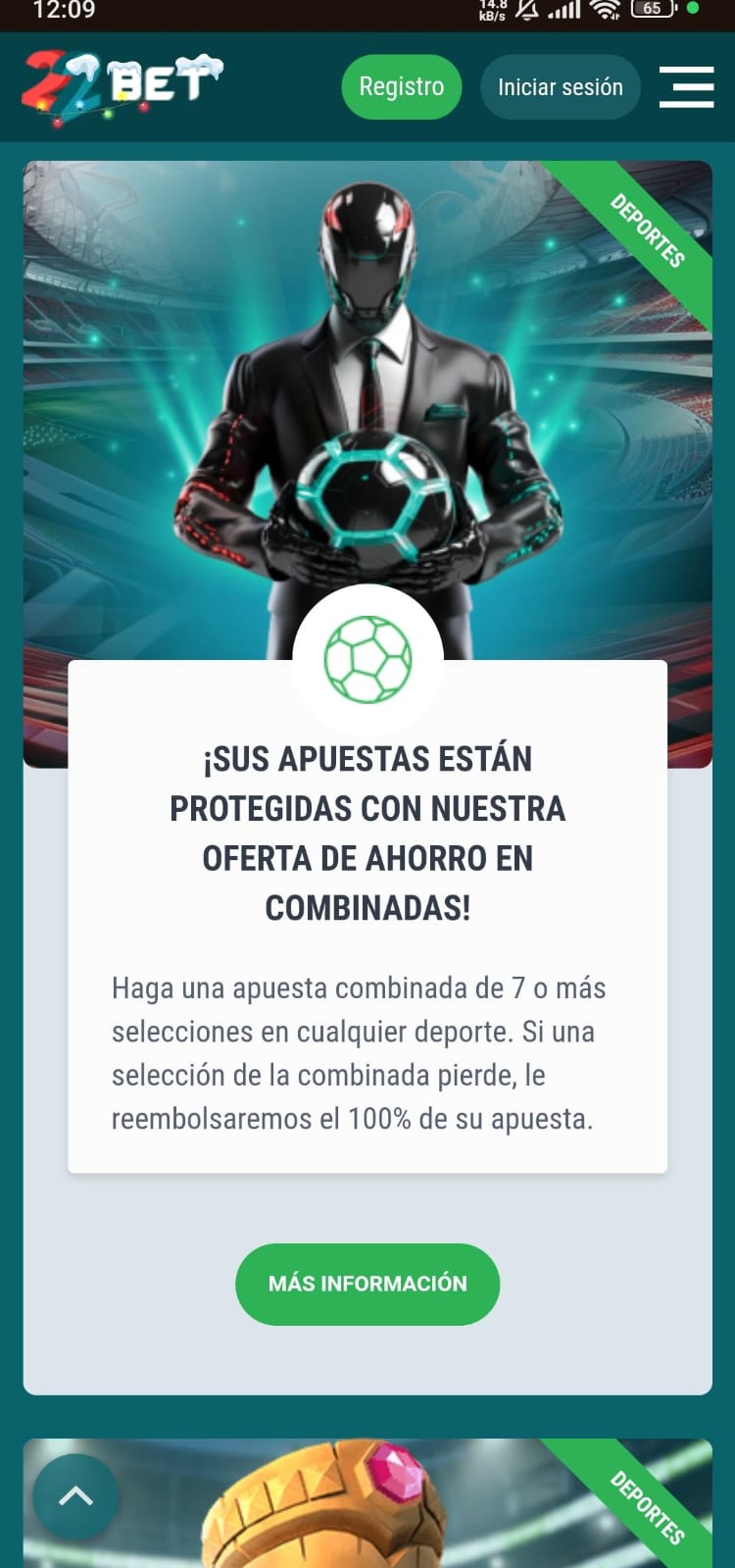
Task: Open the hamburger menu
Action: (x=686, y=87)
